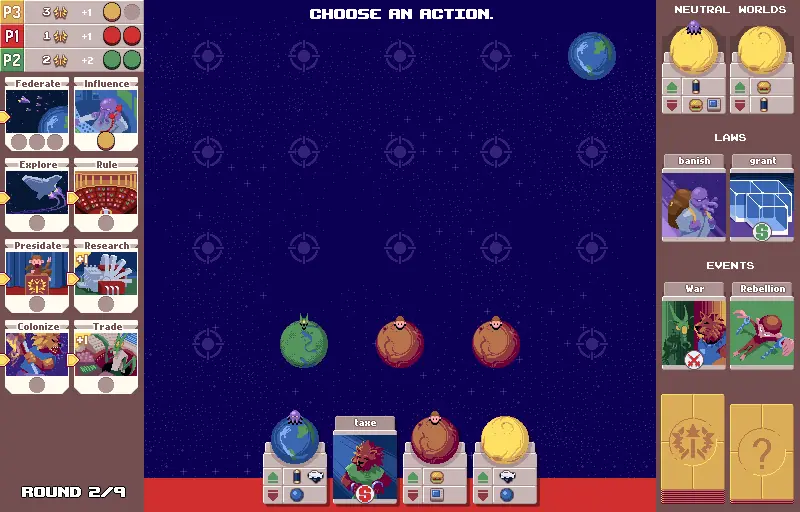
Task: Select the blue planet with octopus in hand
Action: (295, 458)
